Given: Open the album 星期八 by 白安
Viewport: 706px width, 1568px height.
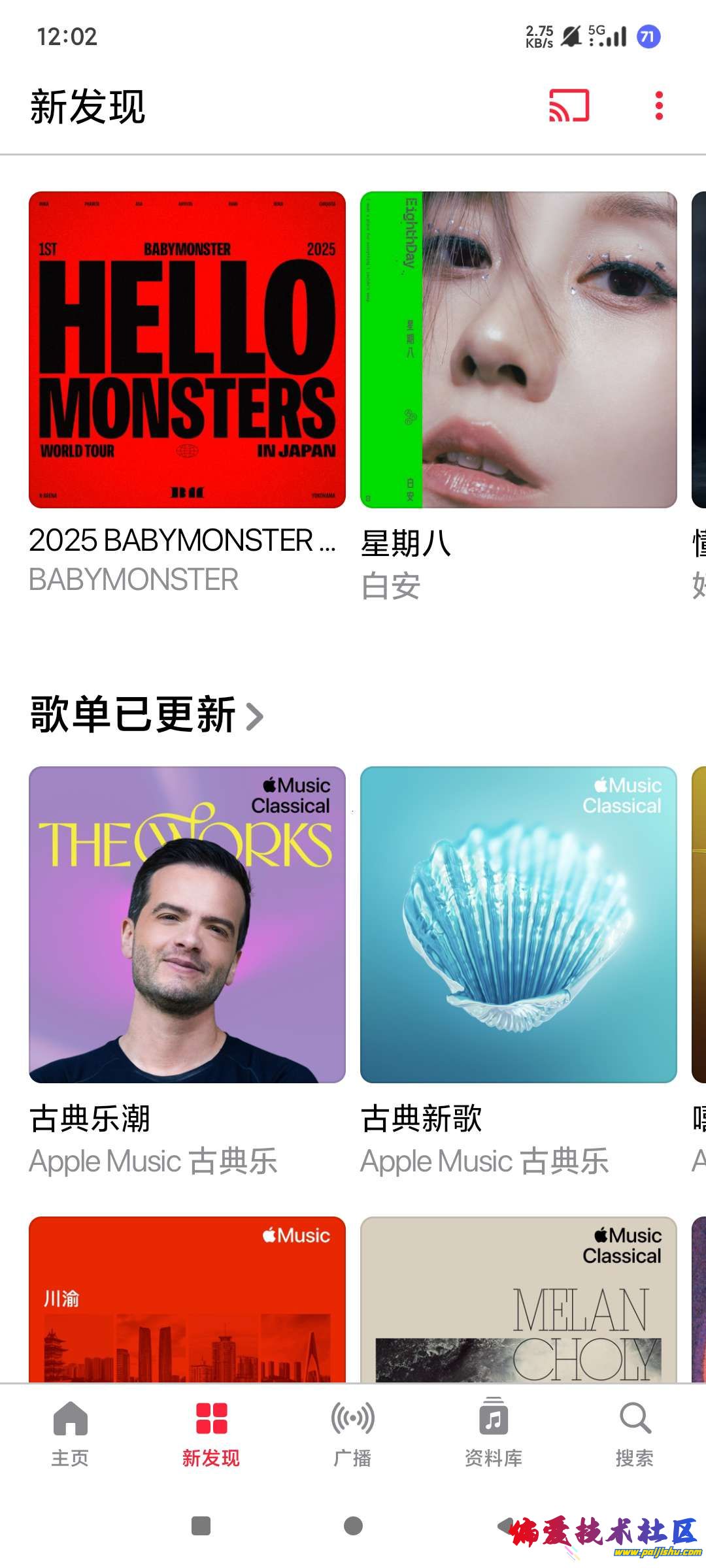Looking at the screenshot, I should coord(518,350).
